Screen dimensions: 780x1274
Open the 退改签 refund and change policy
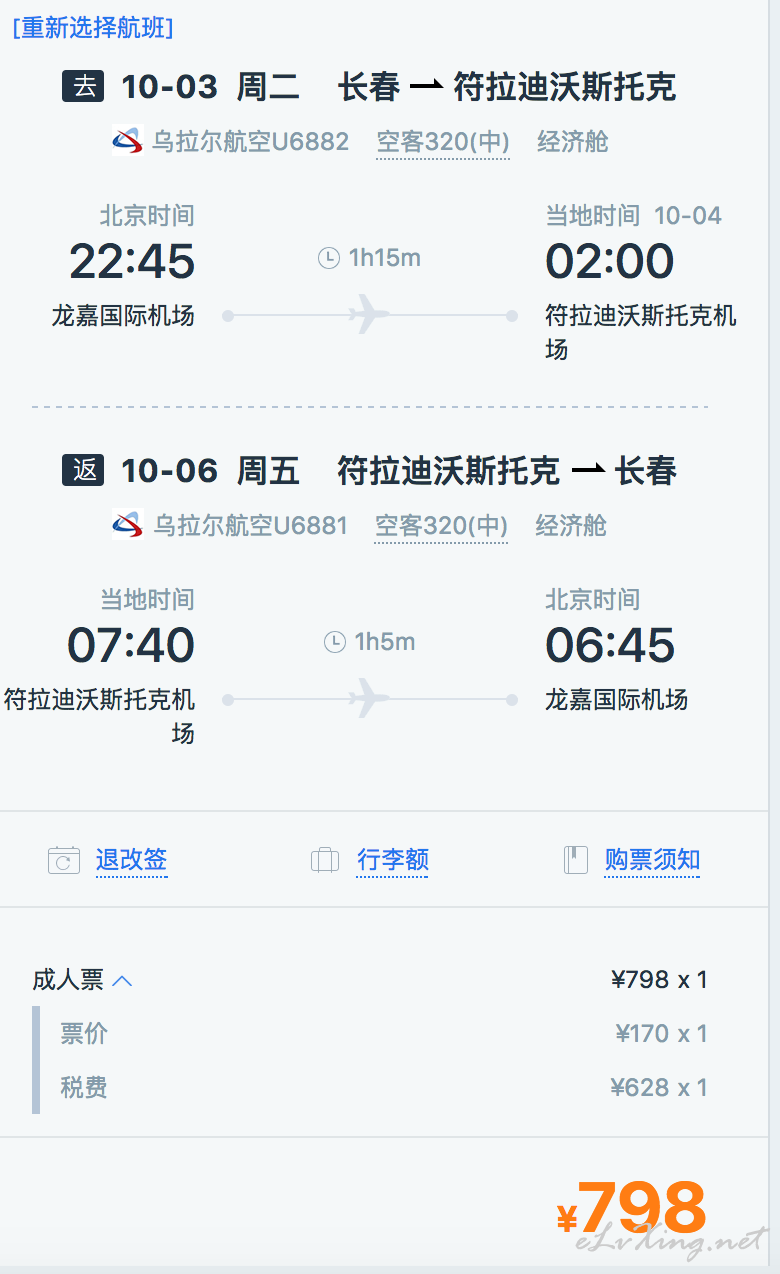131,860
